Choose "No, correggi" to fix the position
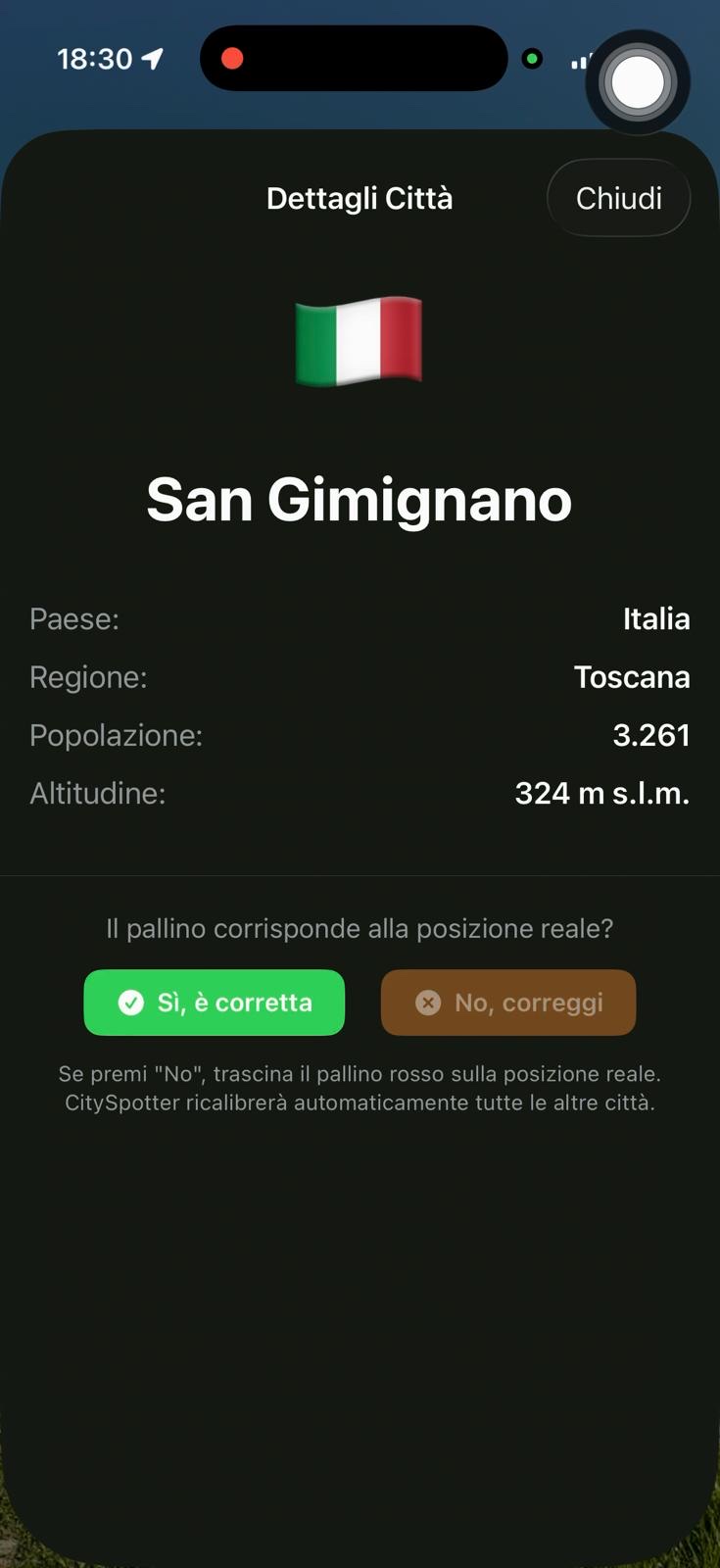The height and width of the screenshot is (1568, 720). [508, 1003]
